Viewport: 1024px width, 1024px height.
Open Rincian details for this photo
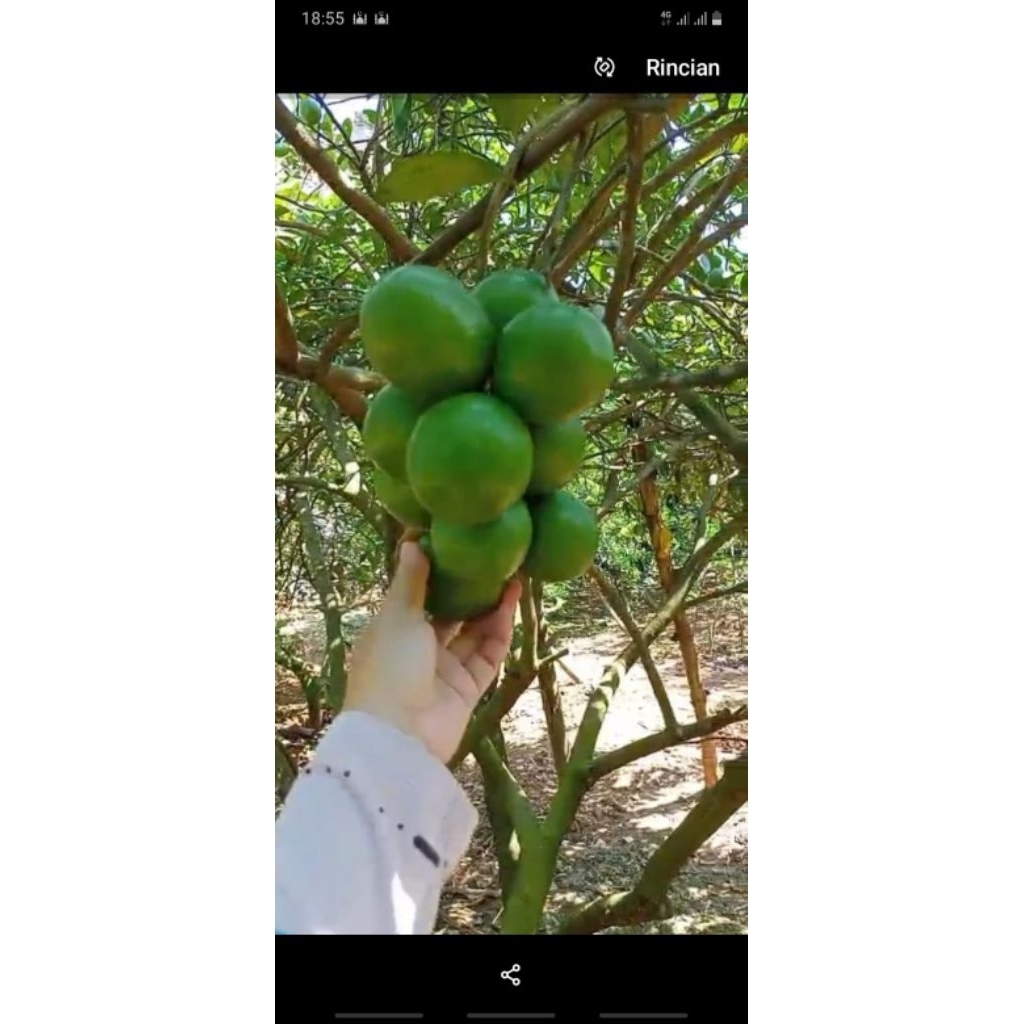682,68
